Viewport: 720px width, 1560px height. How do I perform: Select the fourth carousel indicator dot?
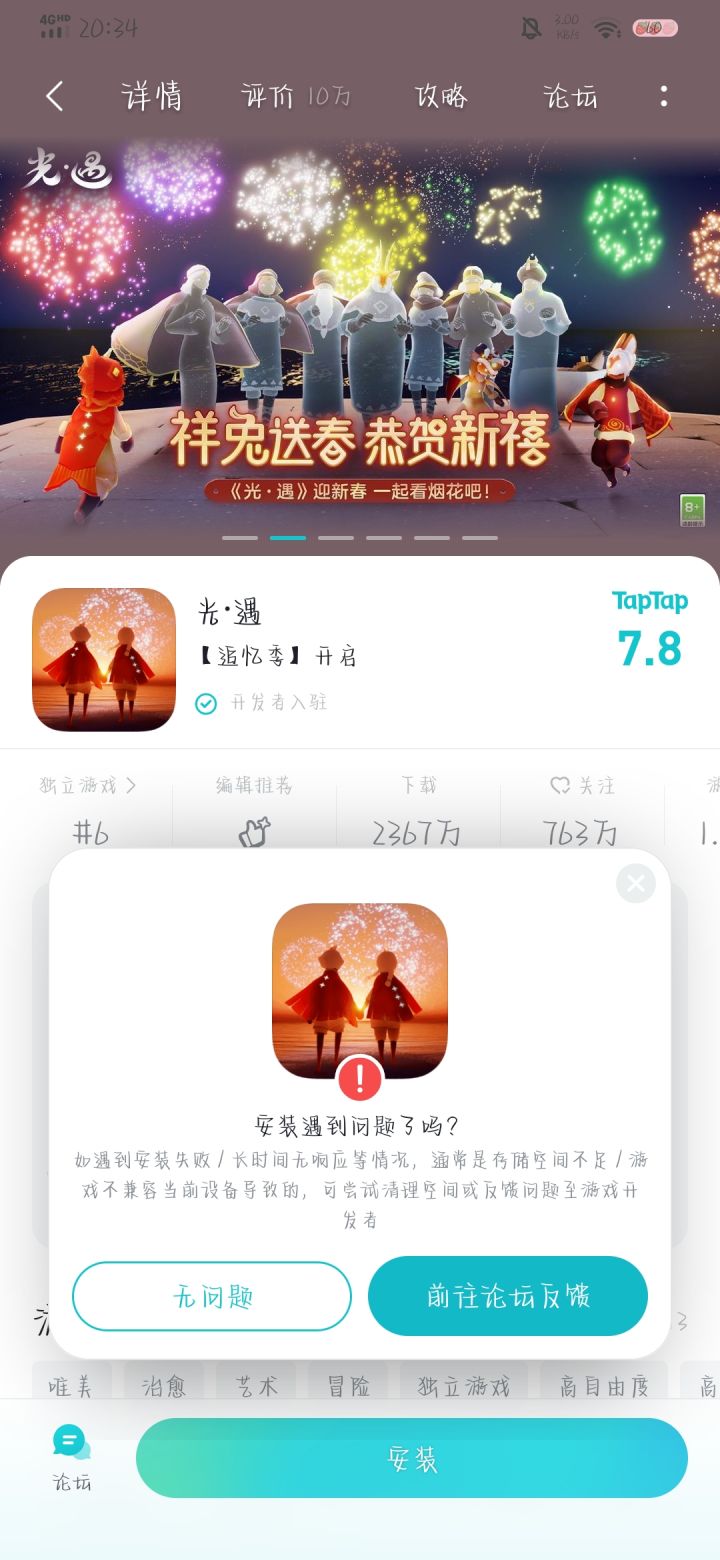pyautogui.click(x=383, y=537)
